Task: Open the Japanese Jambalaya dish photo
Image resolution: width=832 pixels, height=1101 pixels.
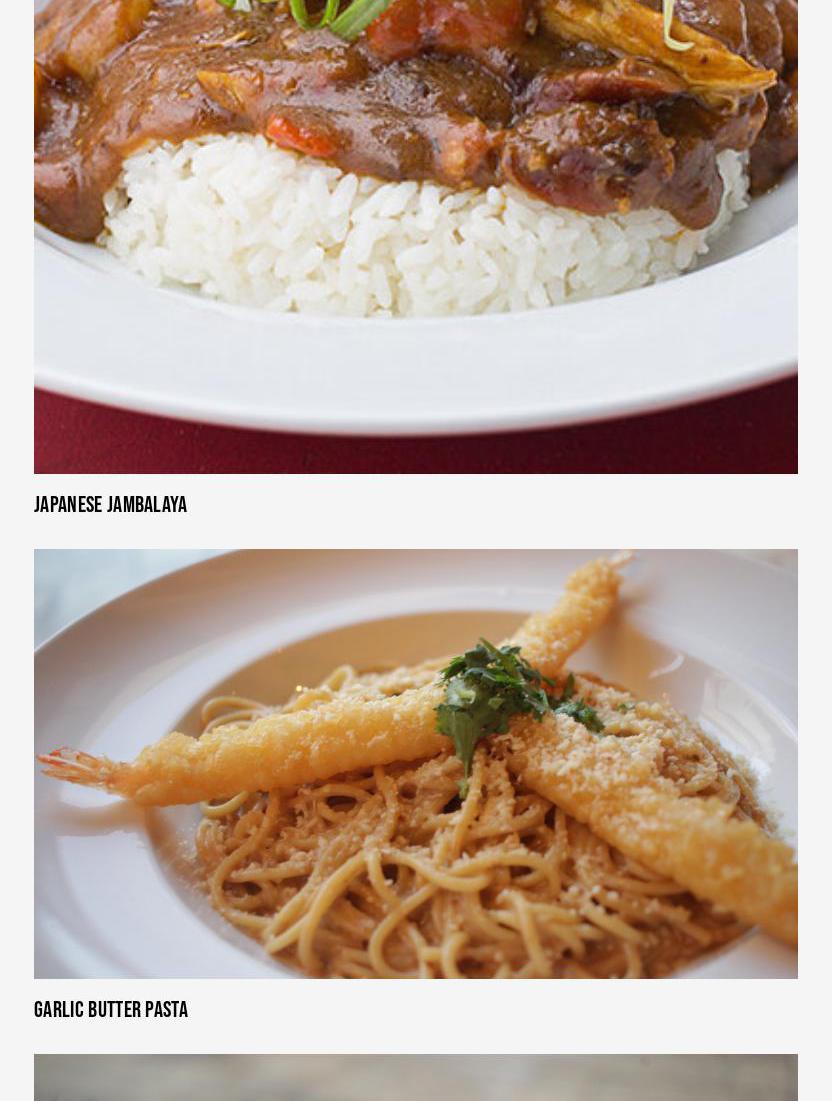Action: click(x=415, y=236)
